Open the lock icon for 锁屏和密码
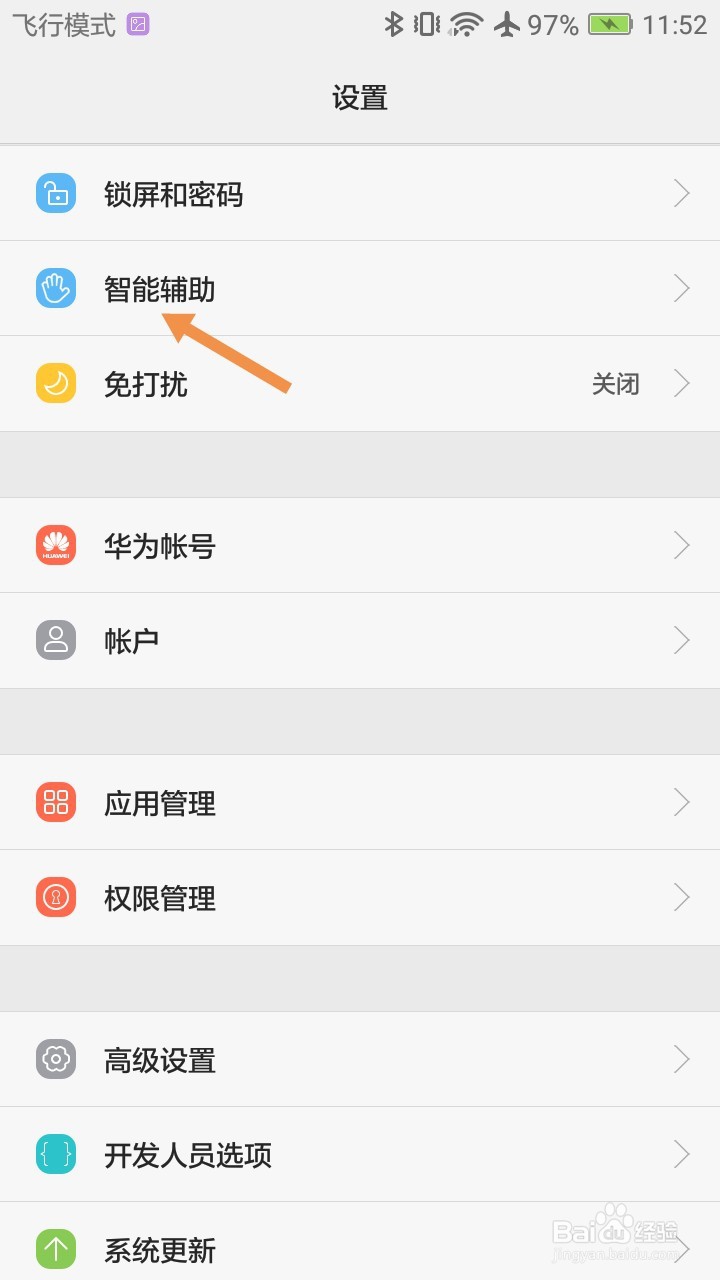Viewport: 720px width, 1280px height. pyautogui.click(x=55, y=193)
